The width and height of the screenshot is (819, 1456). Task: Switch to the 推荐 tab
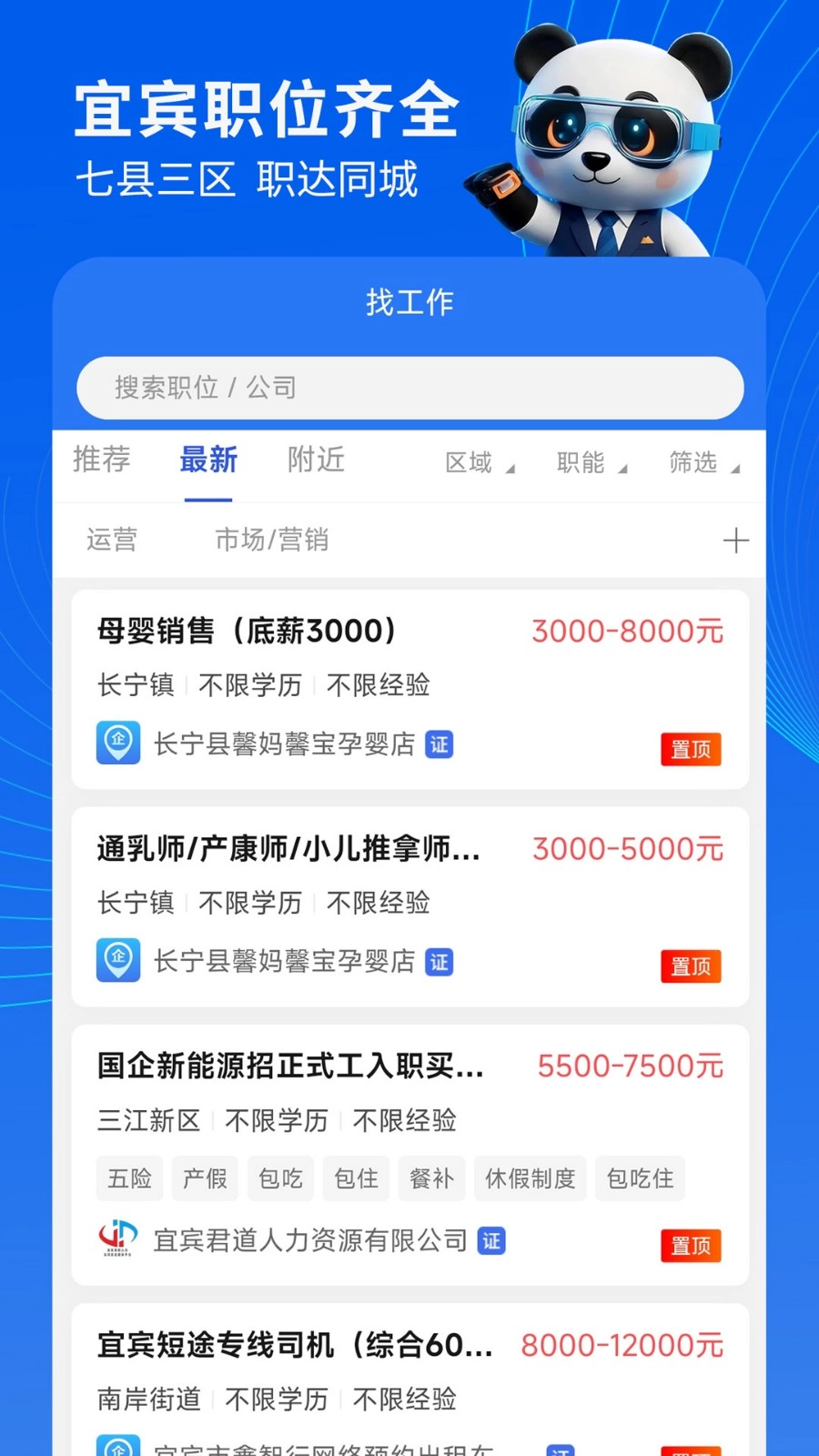coord(101,460)
